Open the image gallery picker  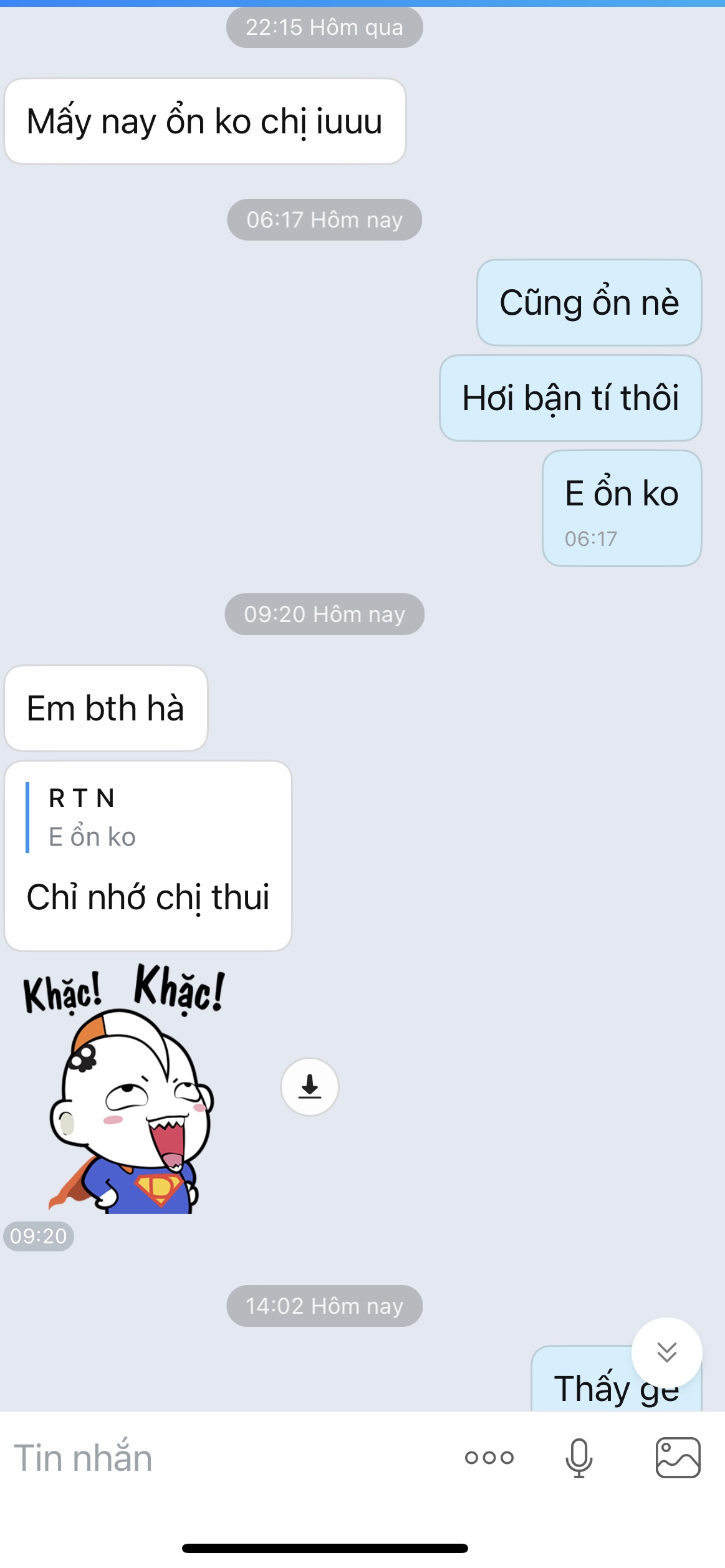tap(678, 1458)
